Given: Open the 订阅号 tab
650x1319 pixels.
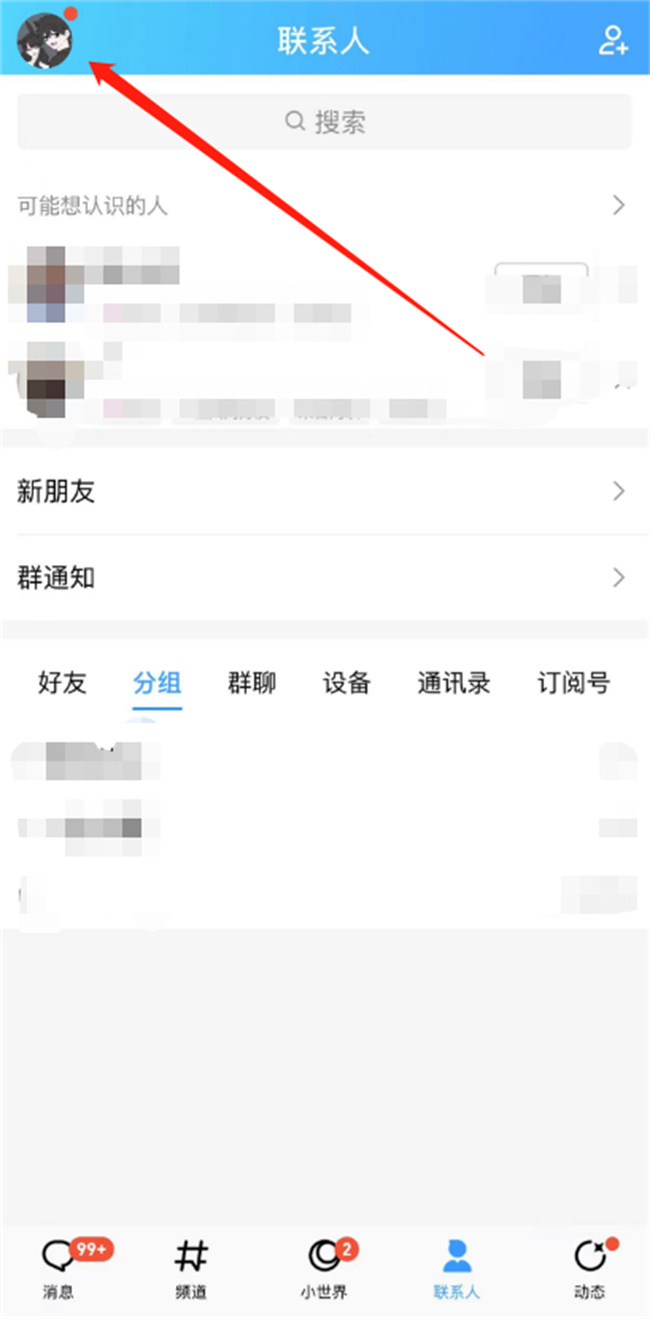Looking at the screenshot, I should (573, 683).
